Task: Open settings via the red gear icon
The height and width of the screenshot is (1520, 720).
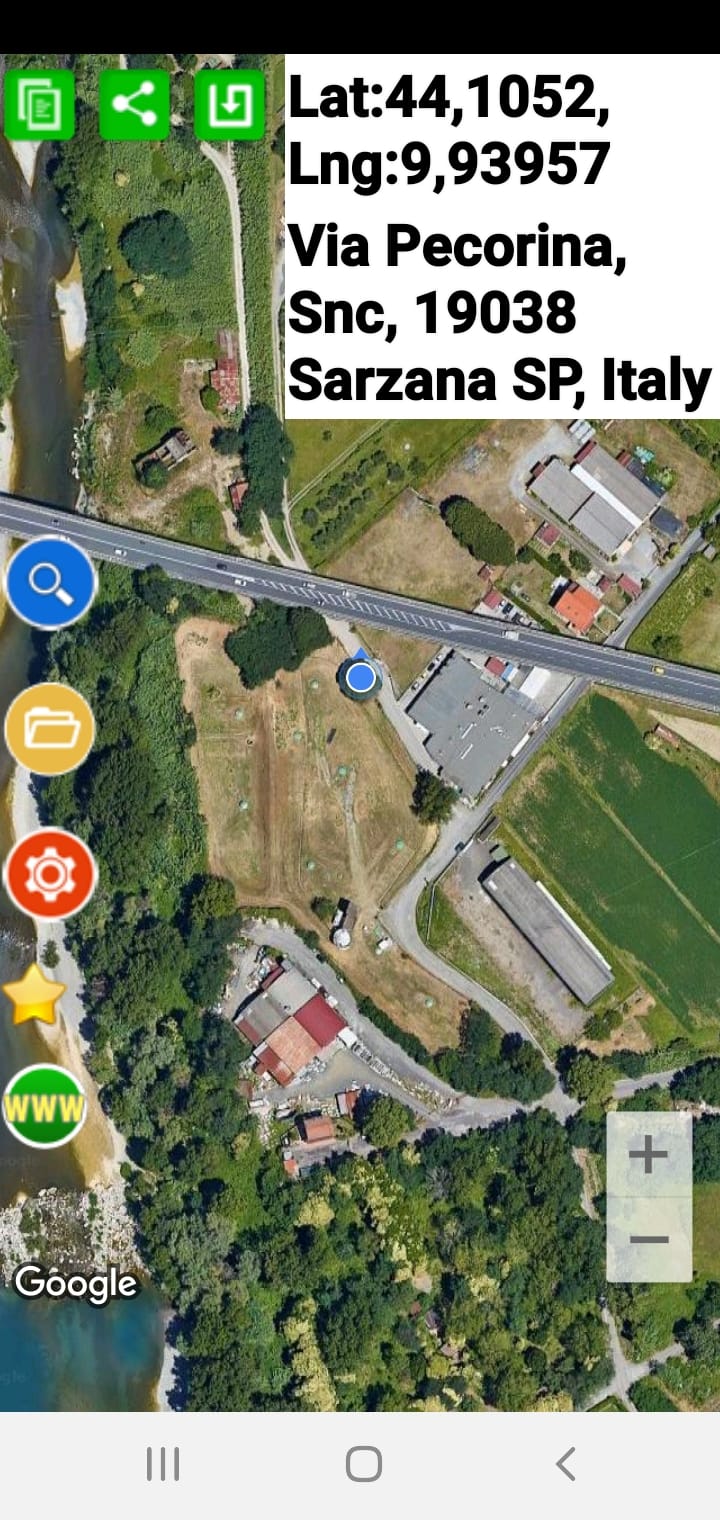Action: [50, 874]
